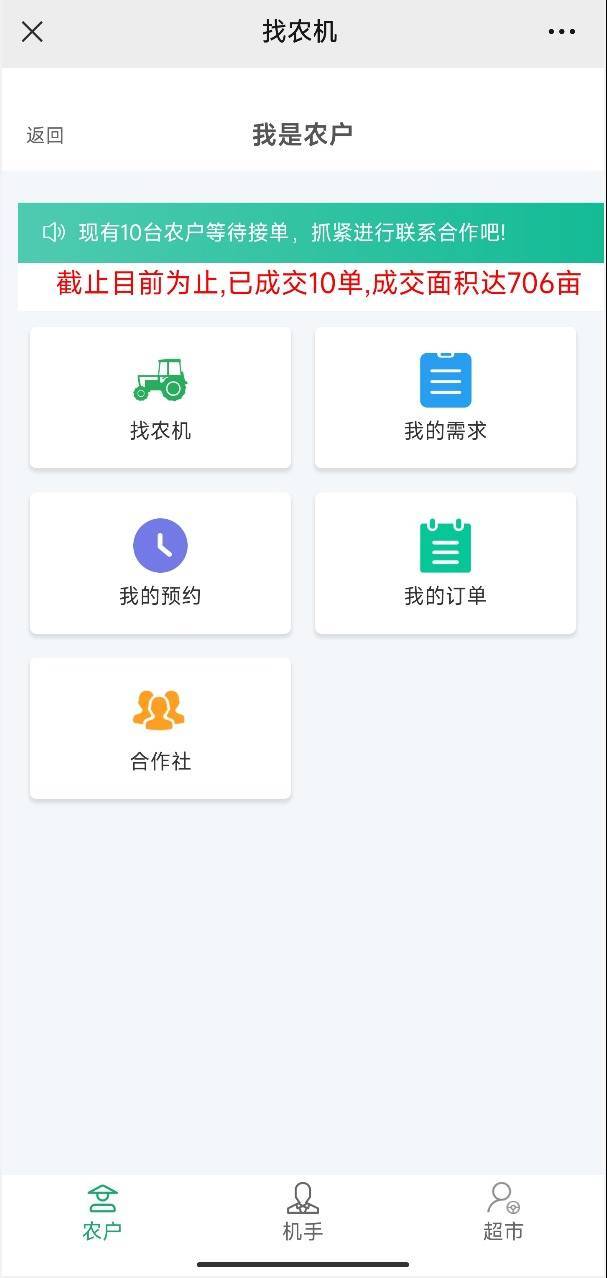Open 我的预约 appointments card
The image size is (607, 1278).
tap(160, 563)
